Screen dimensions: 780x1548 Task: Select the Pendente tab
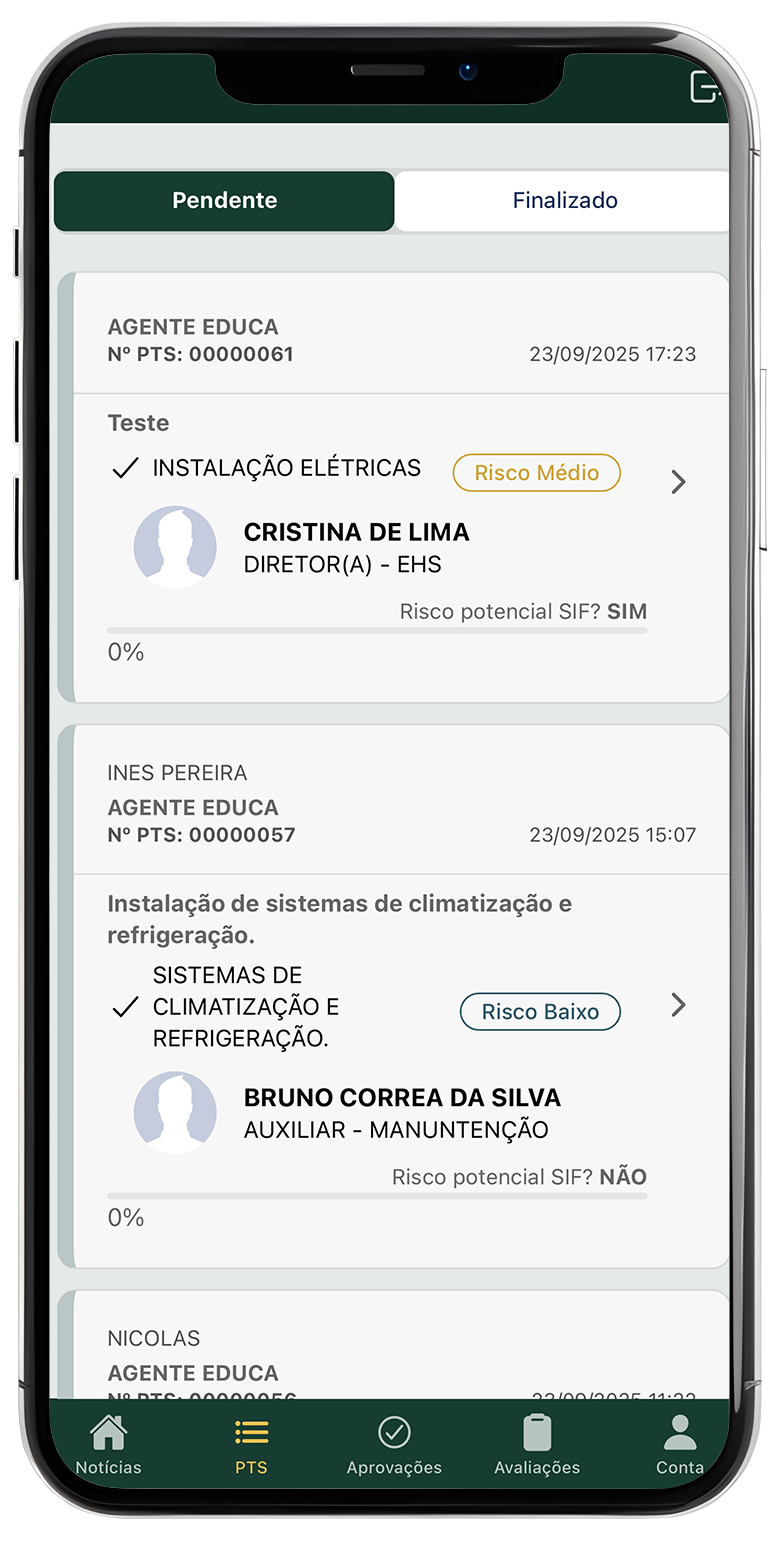click(224, 200)
